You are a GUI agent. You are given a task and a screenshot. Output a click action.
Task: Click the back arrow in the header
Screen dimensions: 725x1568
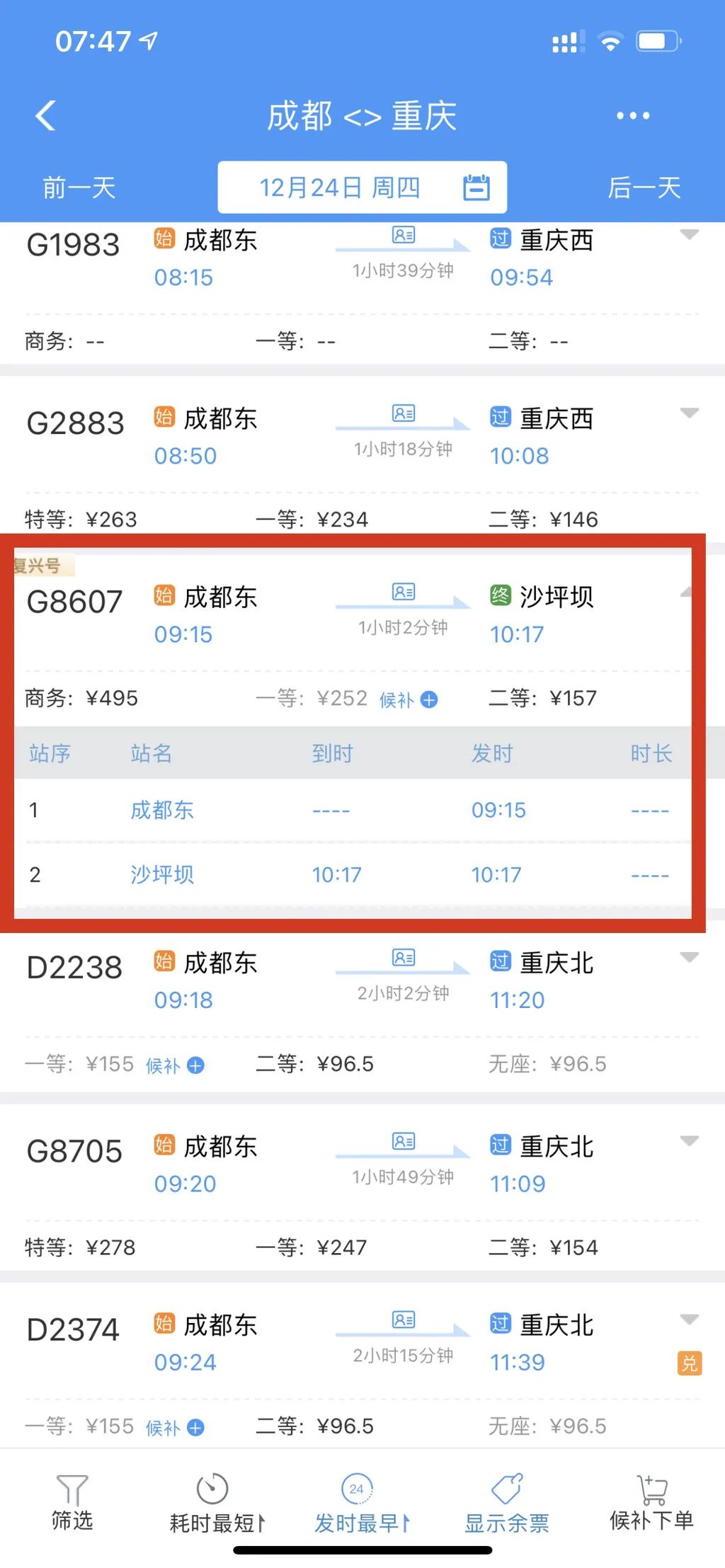pos(47,115)
